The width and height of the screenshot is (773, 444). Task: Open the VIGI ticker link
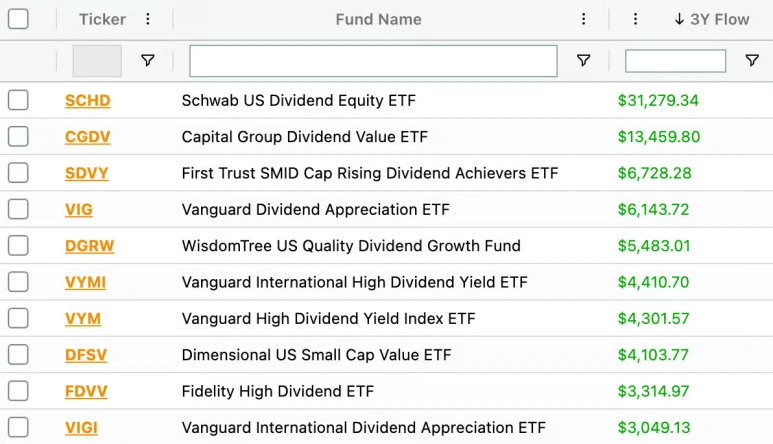[81, 428]
